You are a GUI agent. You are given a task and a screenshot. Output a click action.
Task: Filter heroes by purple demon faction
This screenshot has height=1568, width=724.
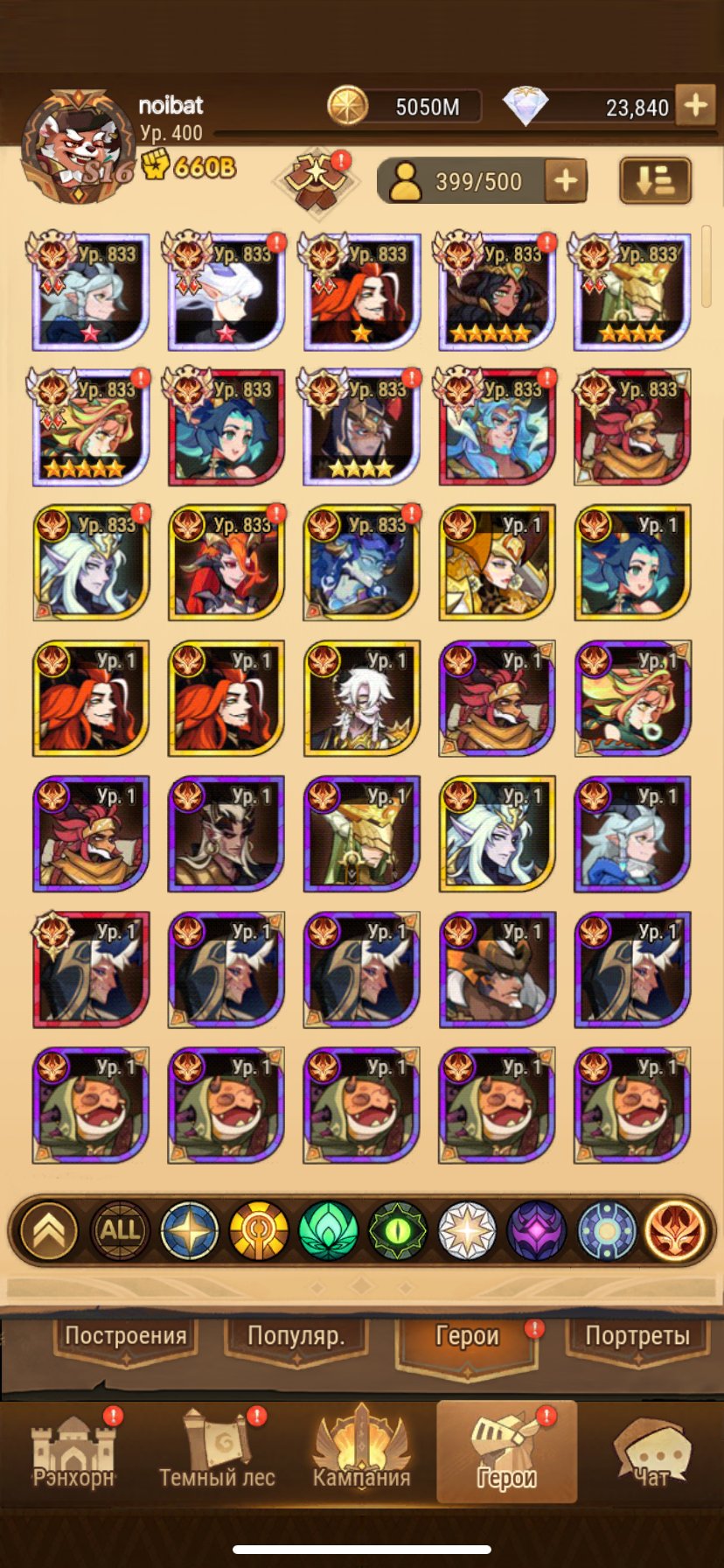(537, 1230)
